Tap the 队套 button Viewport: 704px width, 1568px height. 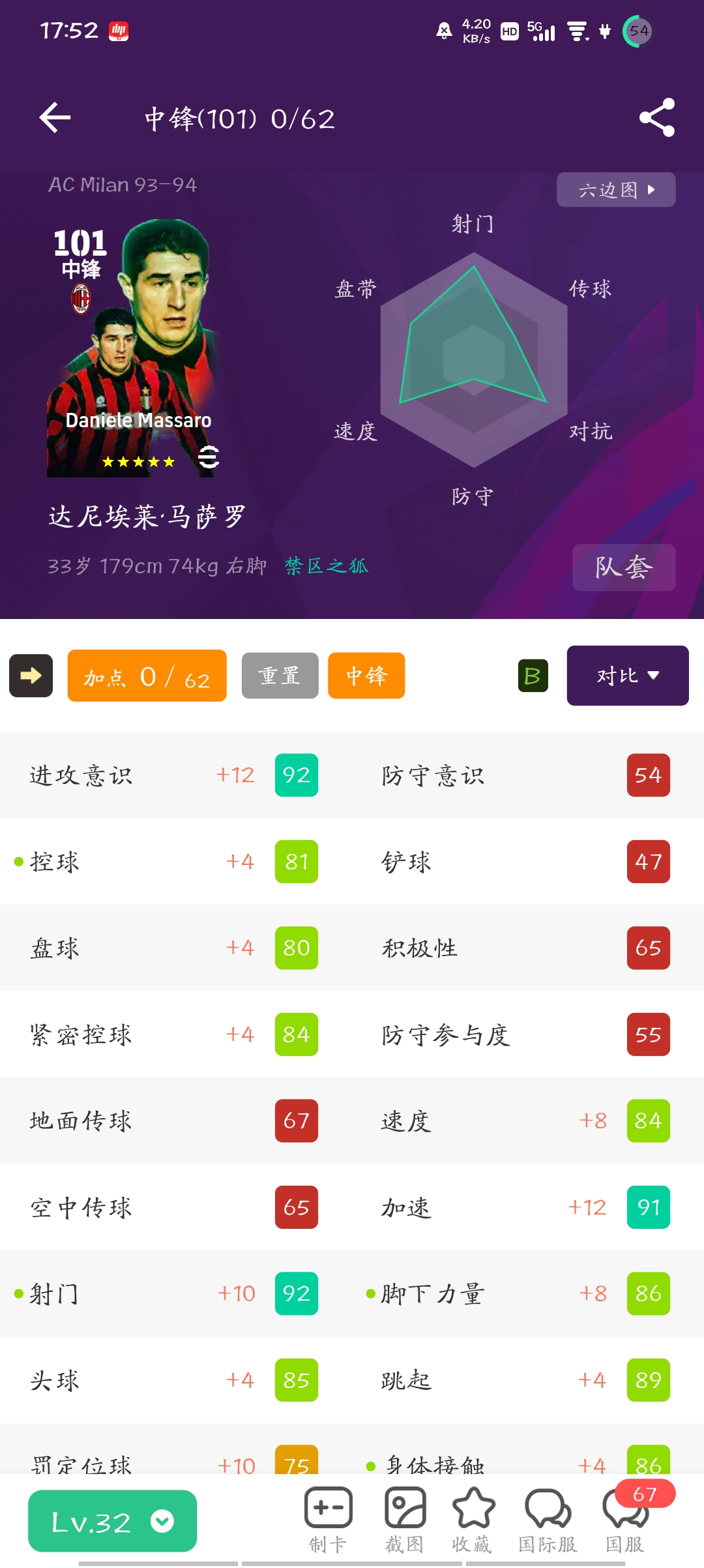pyautogui.click(x=624, y=567)
